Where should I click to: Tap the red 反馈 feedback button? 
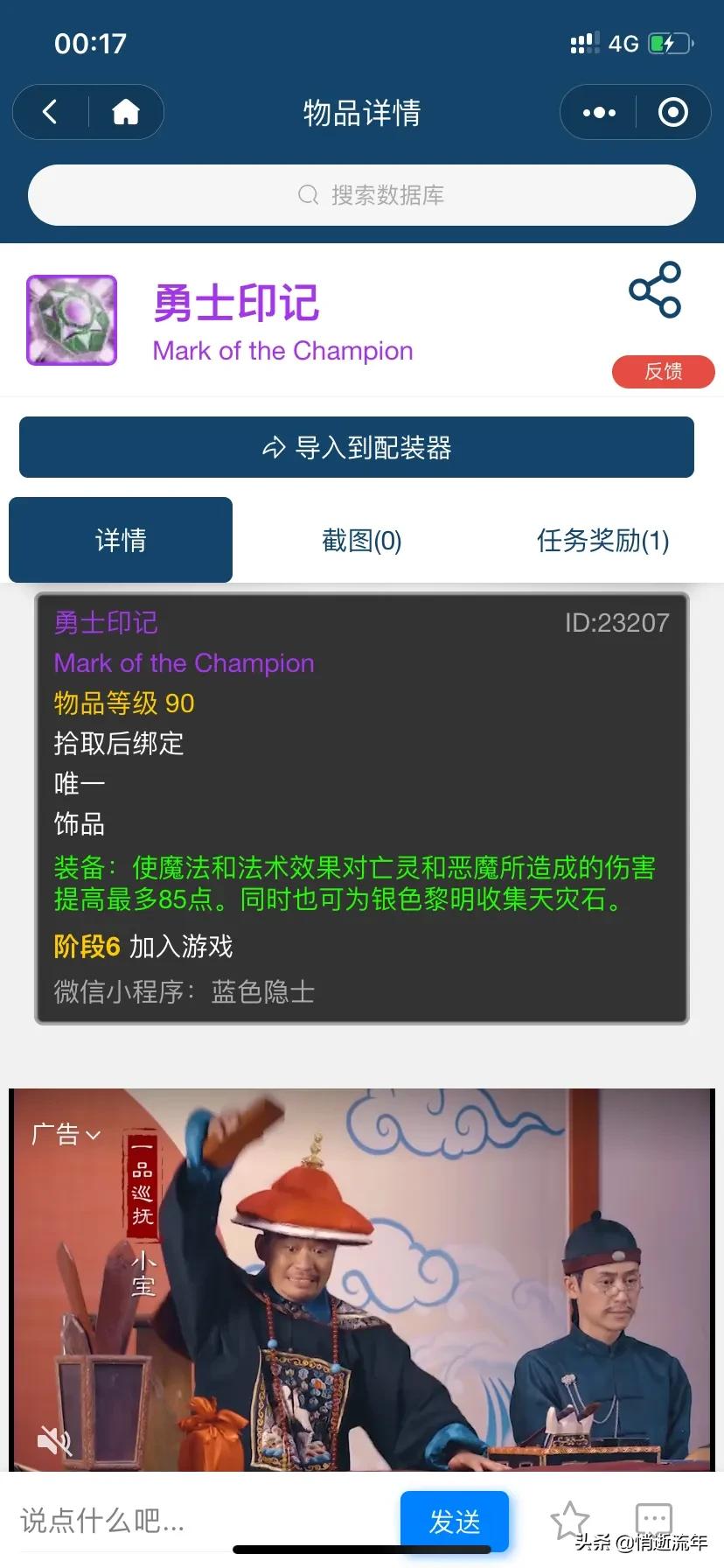click(x=663, y=371)
